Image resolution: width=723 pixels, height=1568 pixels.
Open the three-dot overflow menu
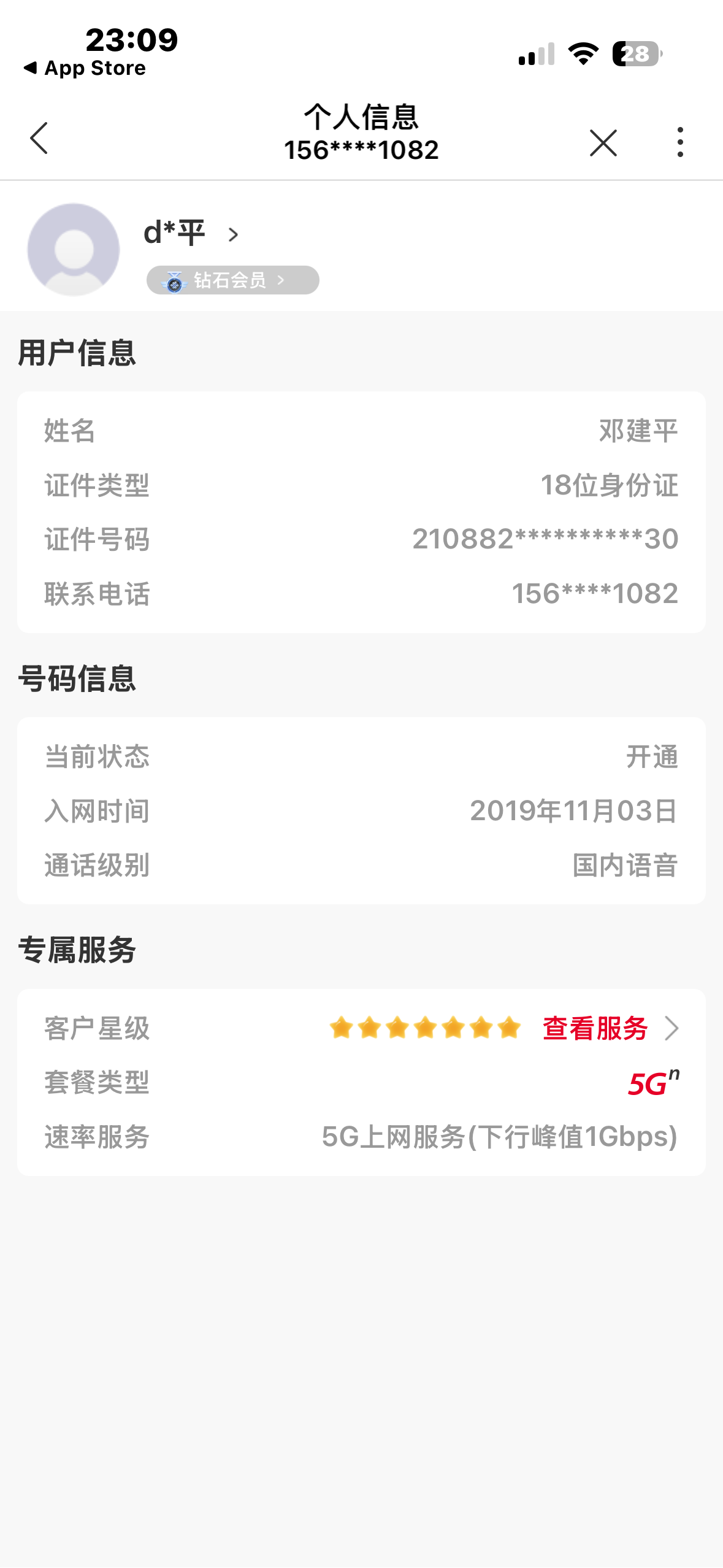680,142
